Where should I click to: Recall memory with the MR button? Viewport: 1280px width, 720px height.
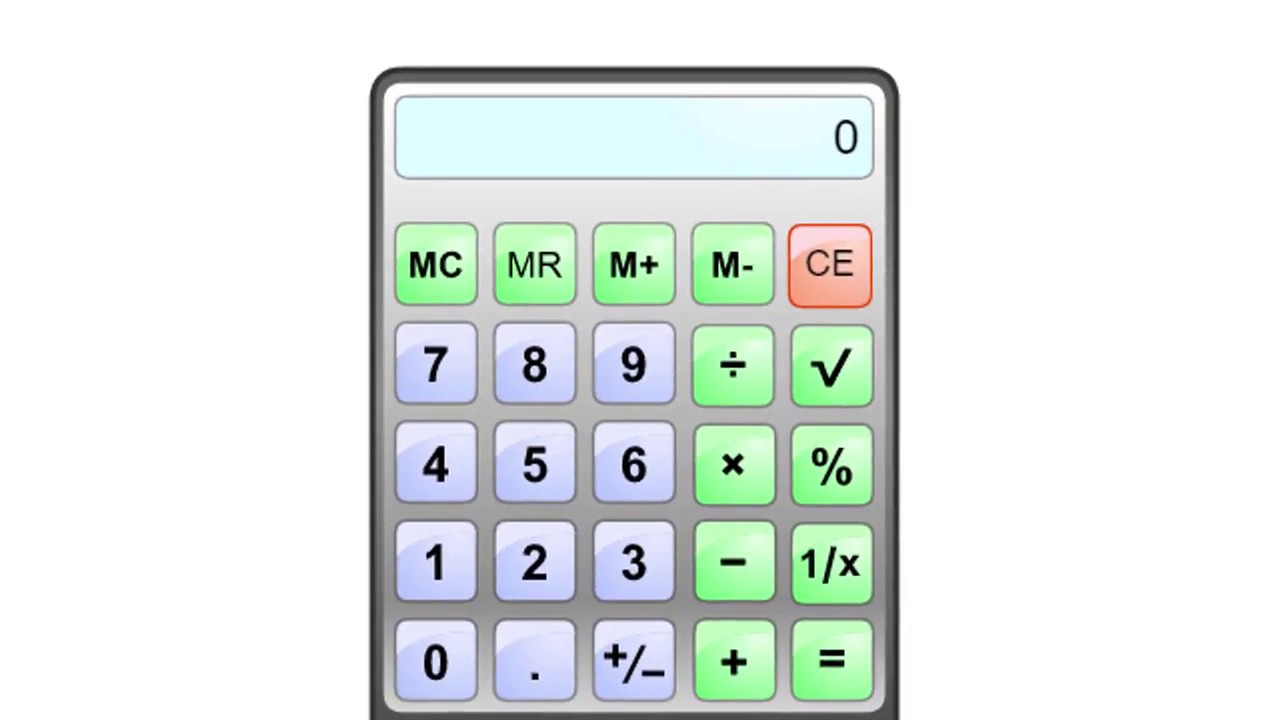pos(535,265)
